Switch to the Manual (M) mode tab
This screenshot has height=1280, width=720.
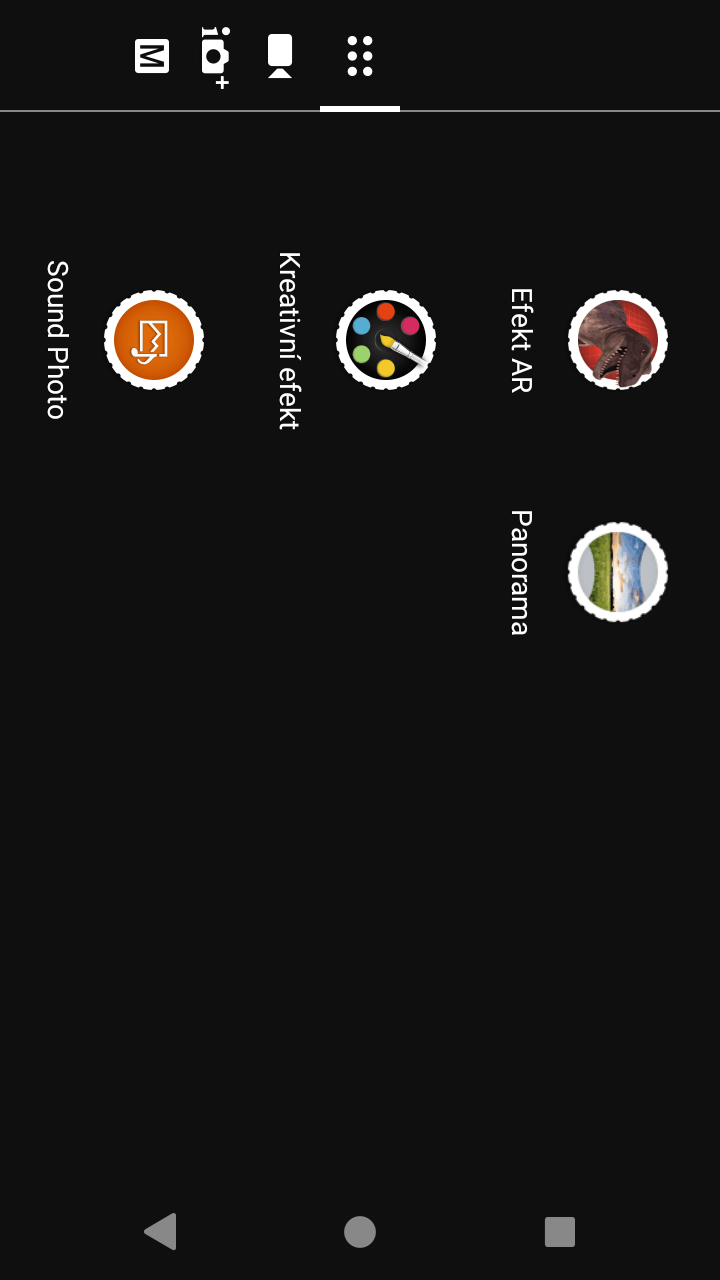click(x=152, y=56)
